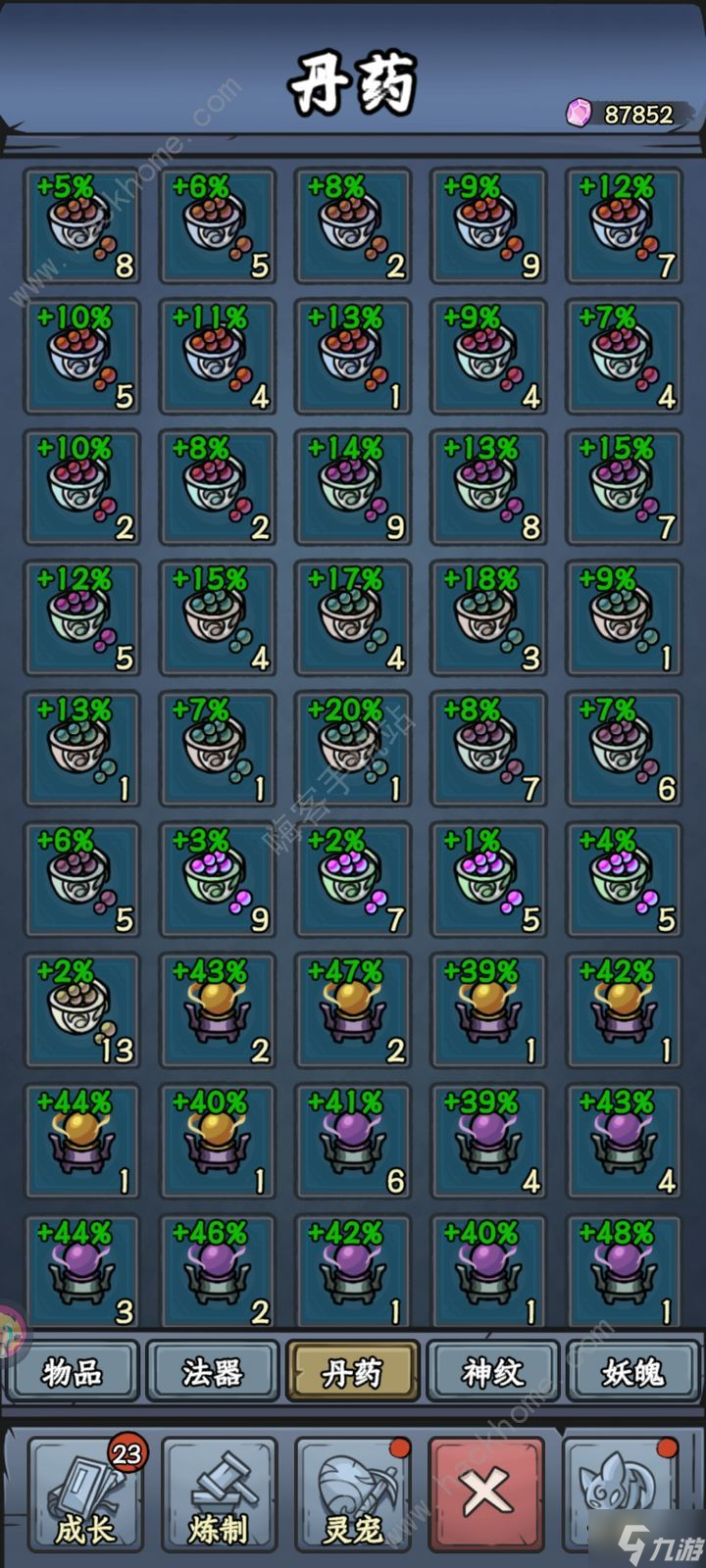This screenshot has width=706, height=1568.
Task: Select the +48% purple elixir furnace
Action: [624, 1272]
